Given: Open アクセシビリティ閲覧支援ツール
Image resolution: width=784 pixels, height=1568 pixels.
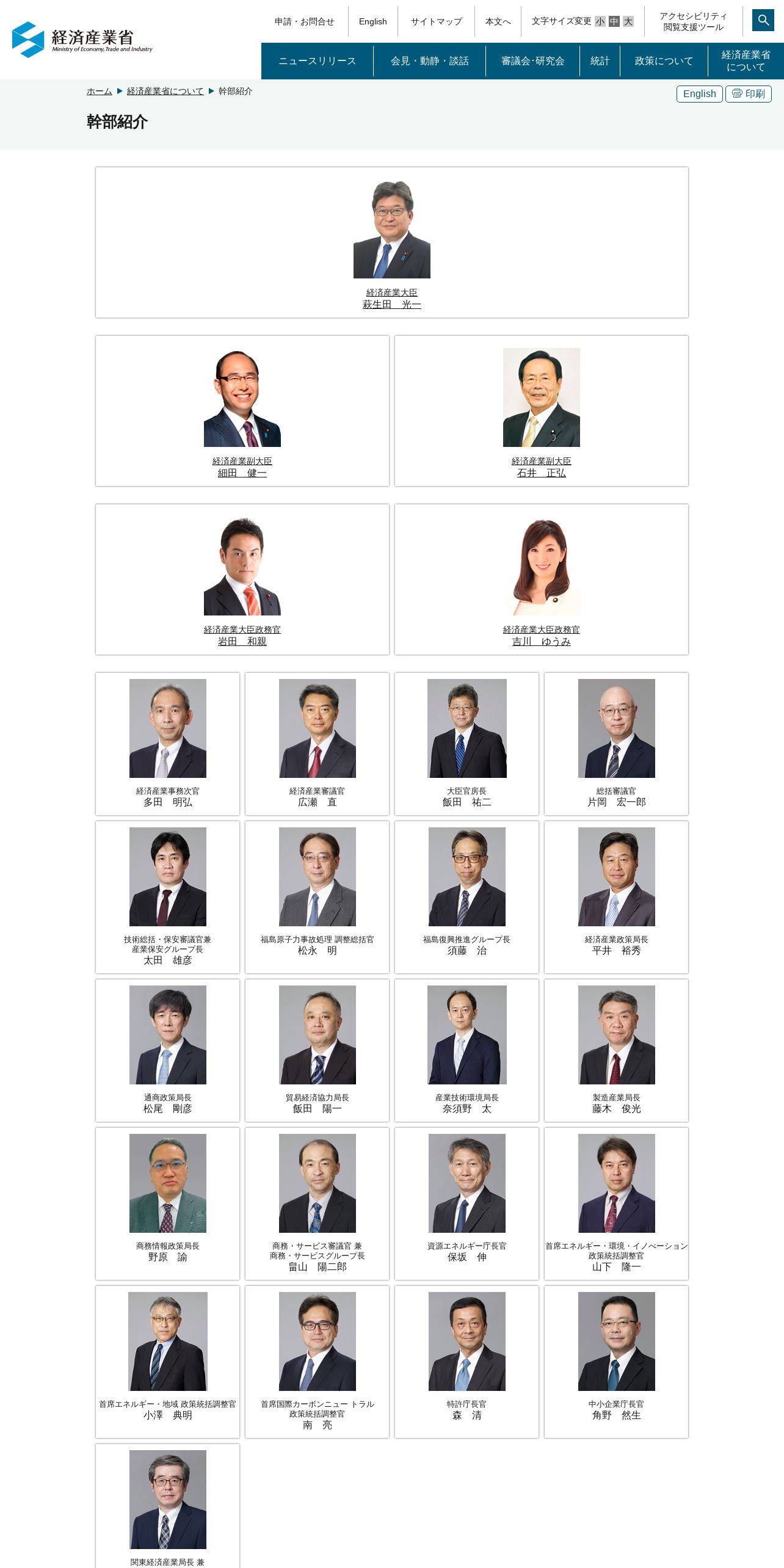Looking at the screenshot, I should click(694, 21).
